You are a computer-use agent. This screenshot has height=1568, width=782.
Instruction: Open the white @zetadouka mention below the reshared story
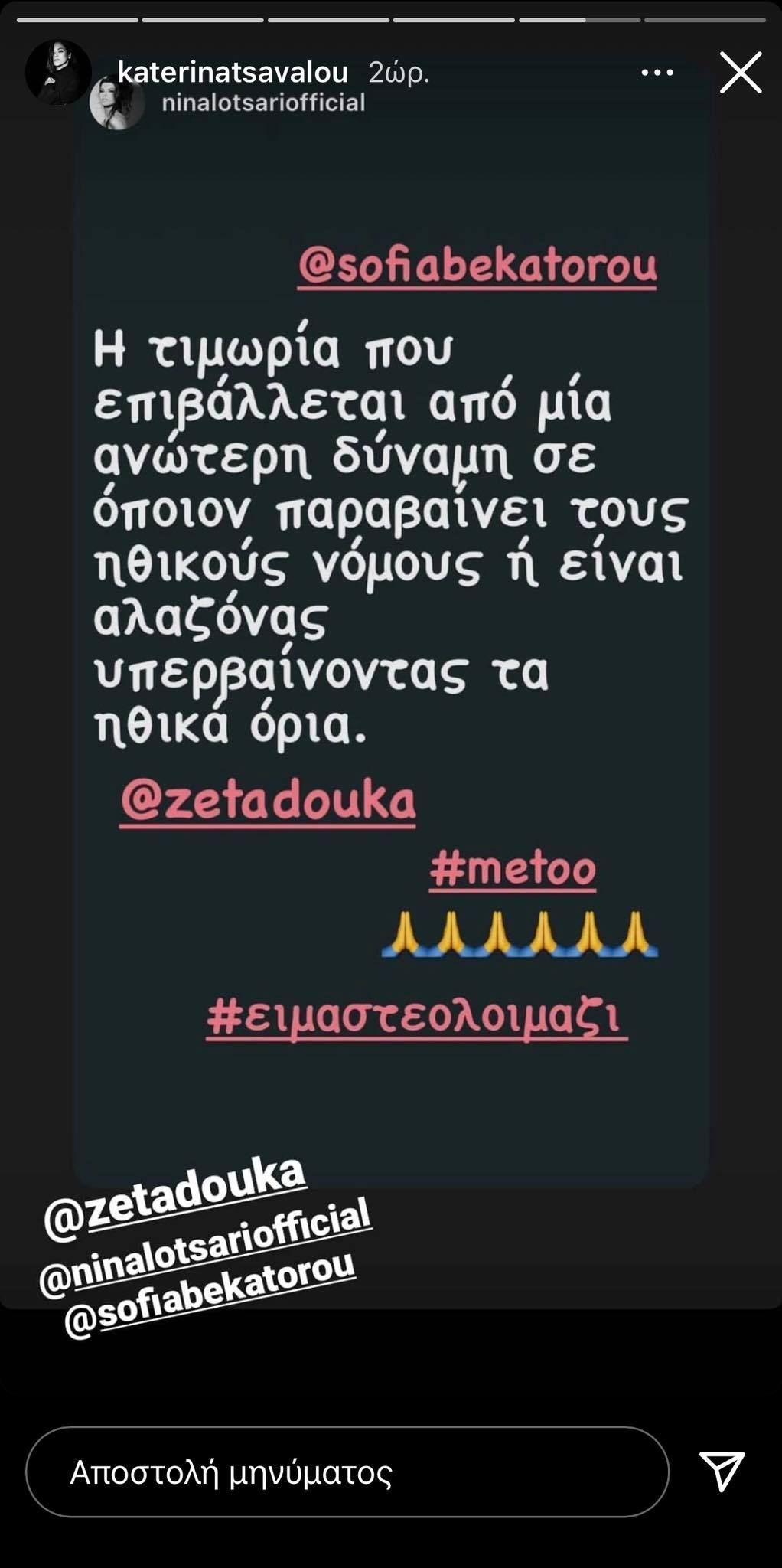(x=176, y=1199)
